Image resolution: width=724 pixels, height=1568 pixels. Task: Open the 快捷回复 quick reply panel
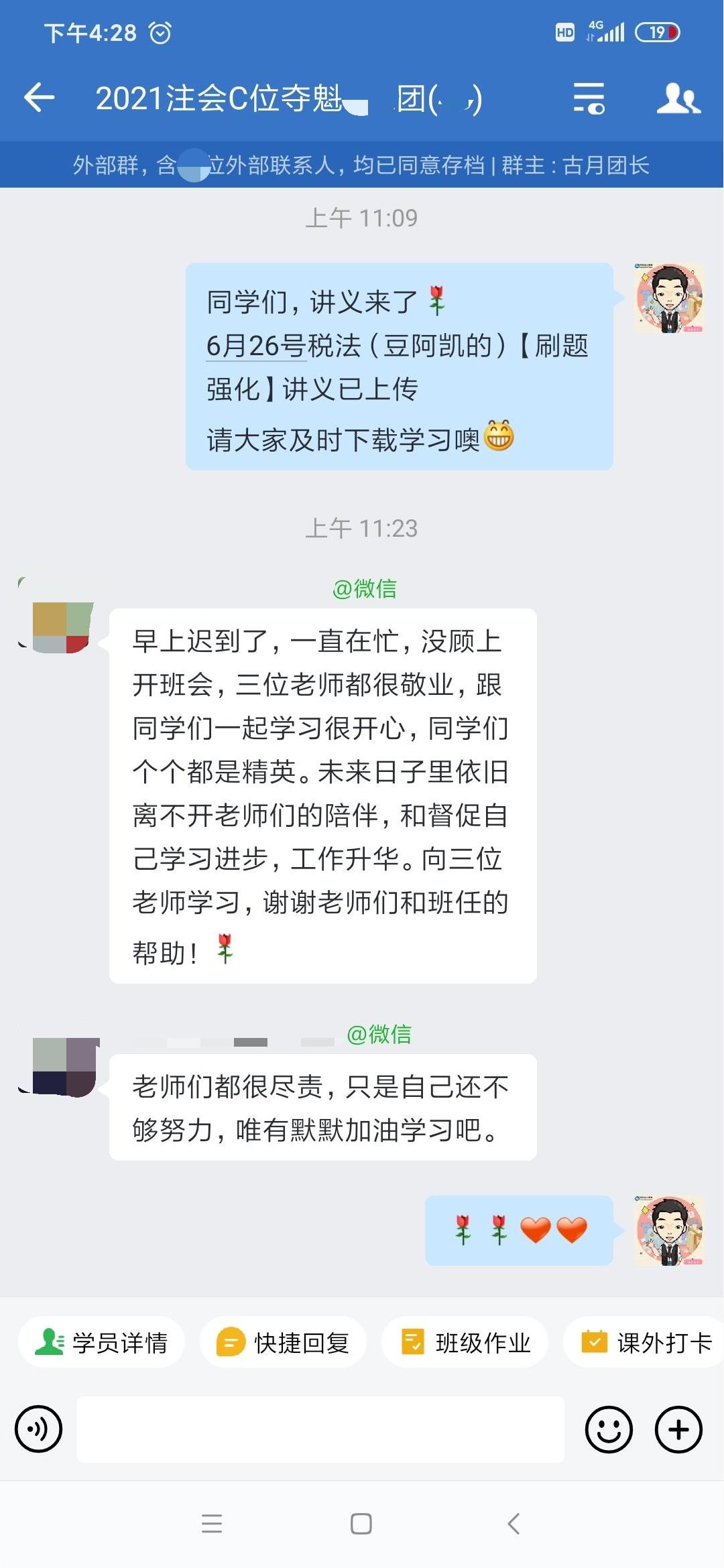(x=282, y=1343)
